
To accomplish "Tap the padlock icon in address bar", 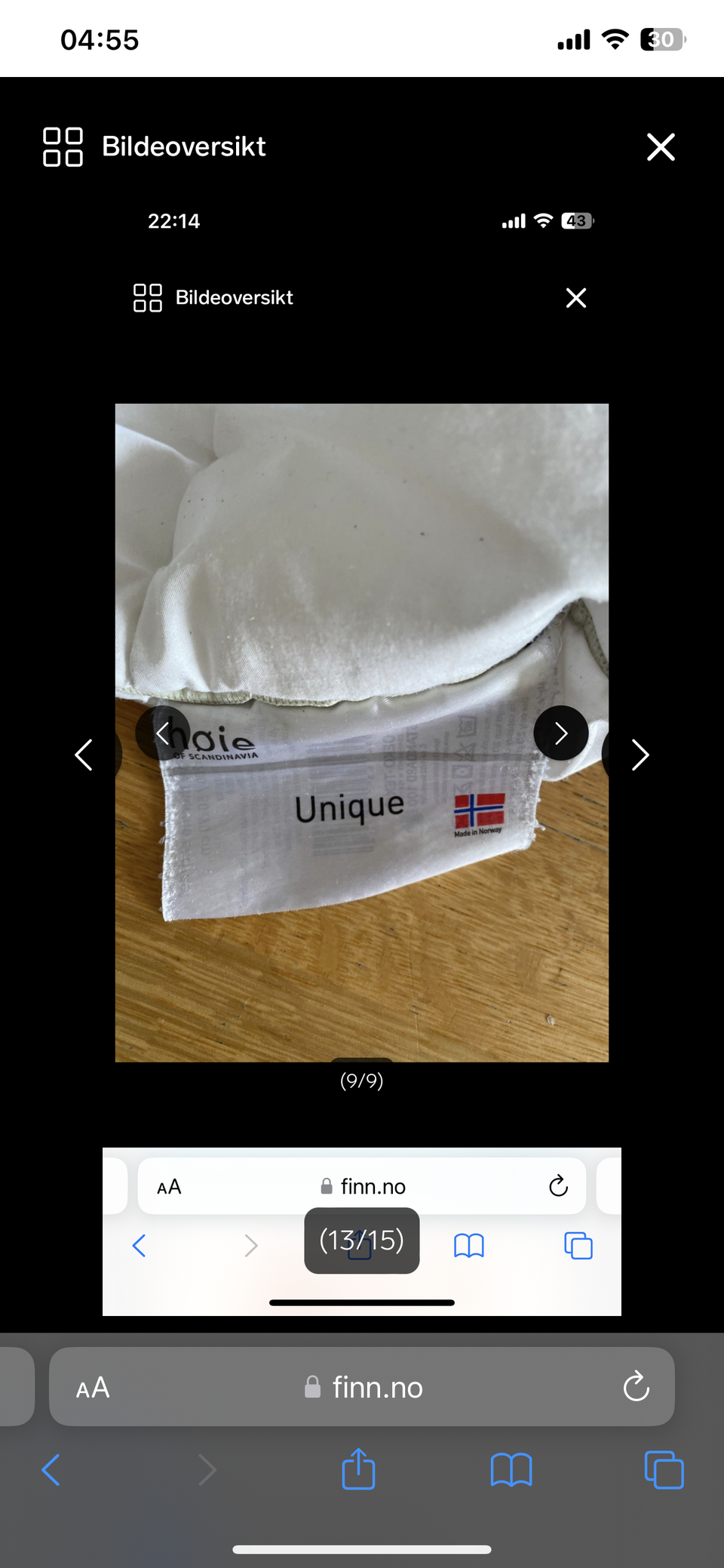I will 311,1387.
